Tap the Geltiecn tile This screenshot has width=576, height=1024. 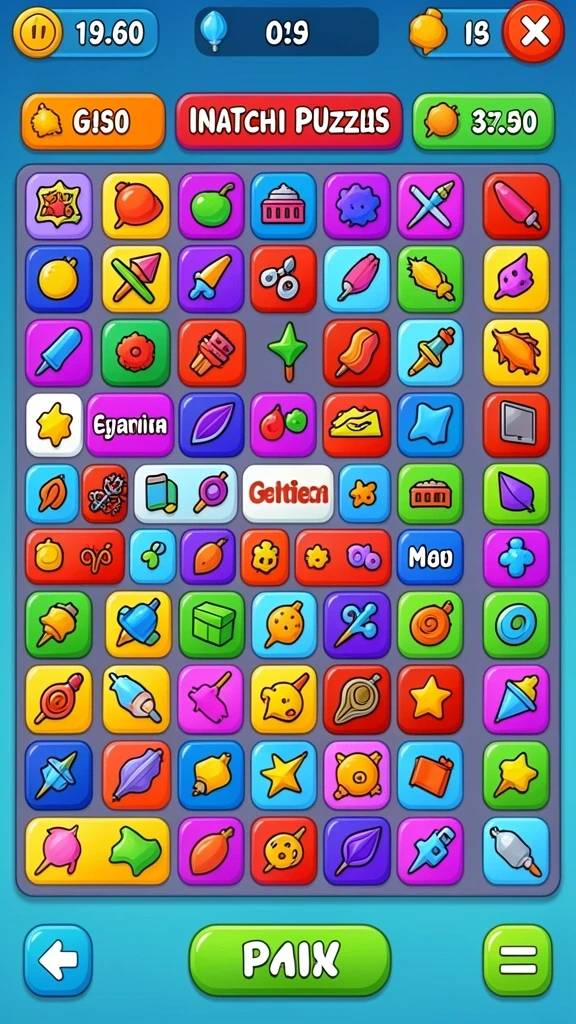288,493
